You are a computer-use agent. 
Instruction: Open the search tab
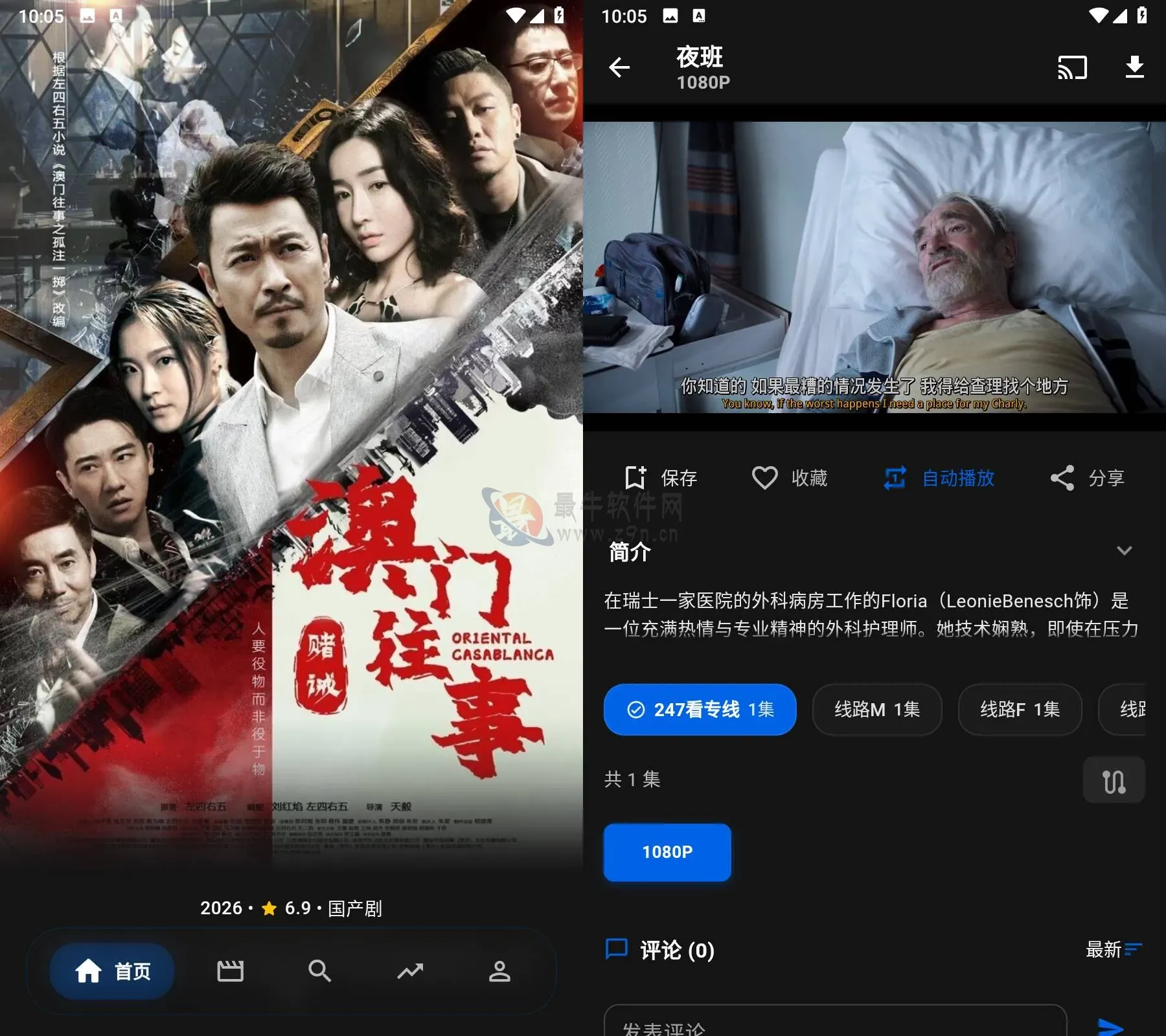[319, 971]
